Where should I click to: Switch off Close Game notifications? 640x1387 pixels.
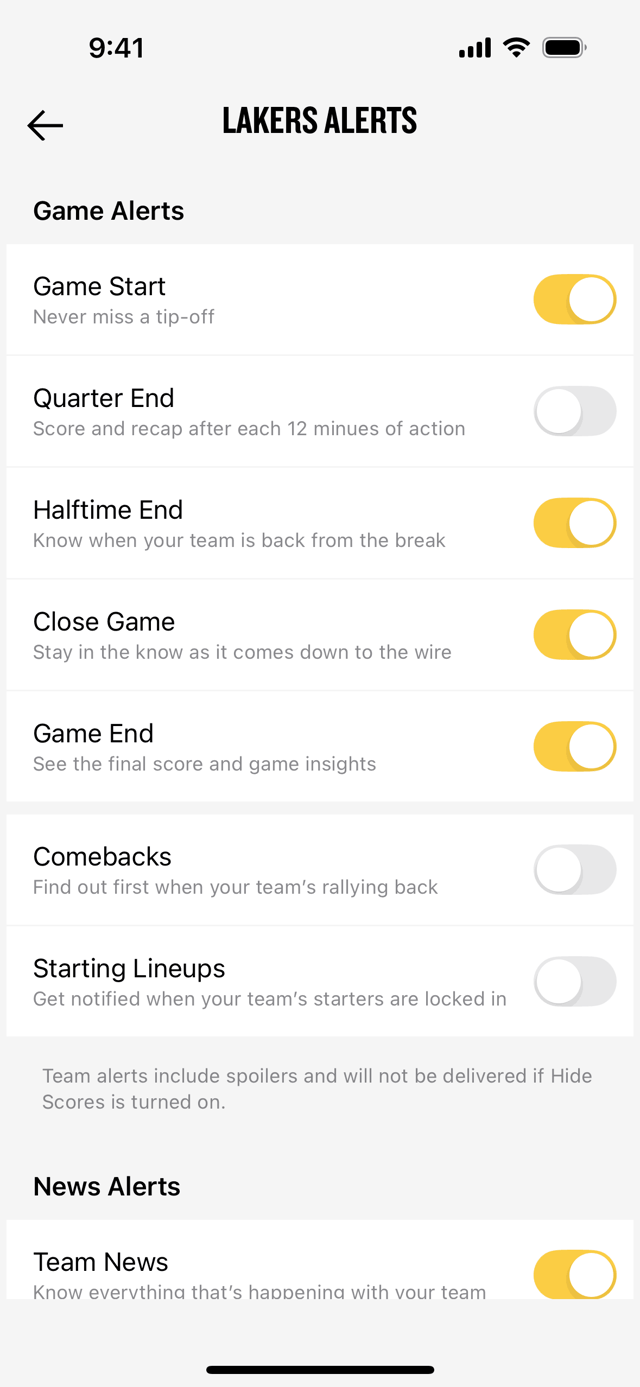(x=575, y=635)
